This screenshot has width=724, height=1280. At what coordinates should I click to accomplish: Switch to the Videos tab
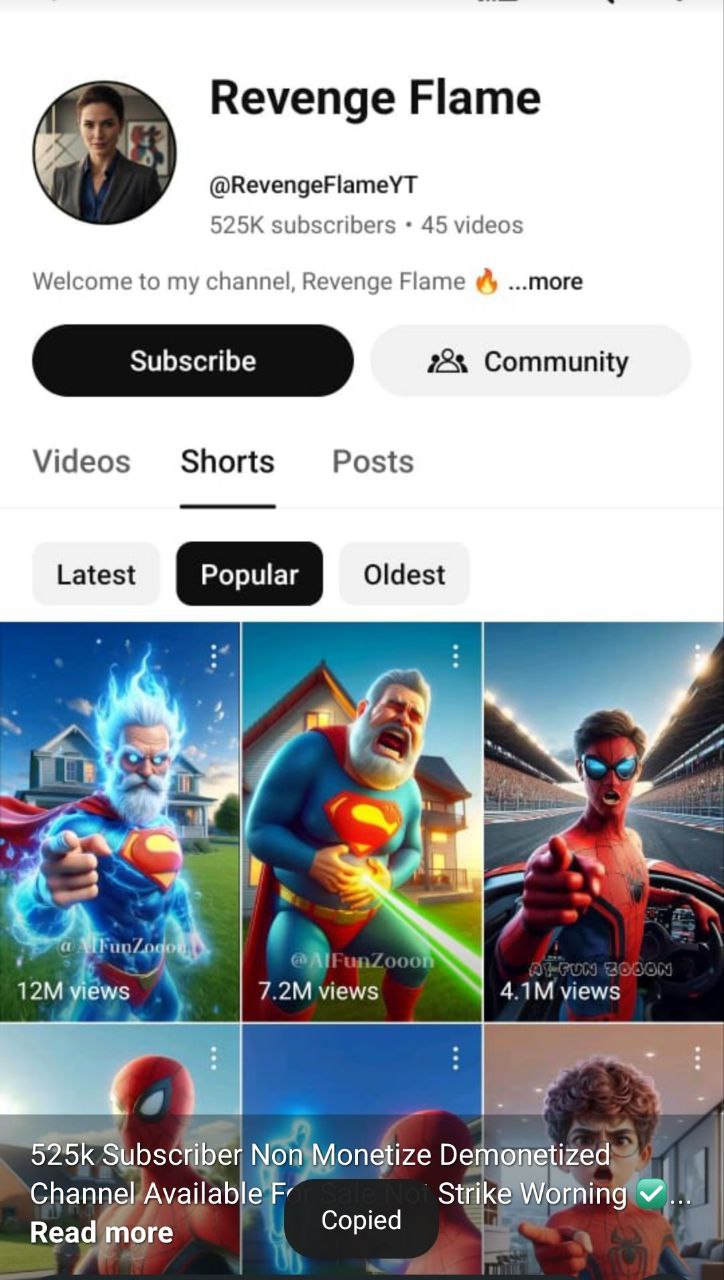[81, 461]
